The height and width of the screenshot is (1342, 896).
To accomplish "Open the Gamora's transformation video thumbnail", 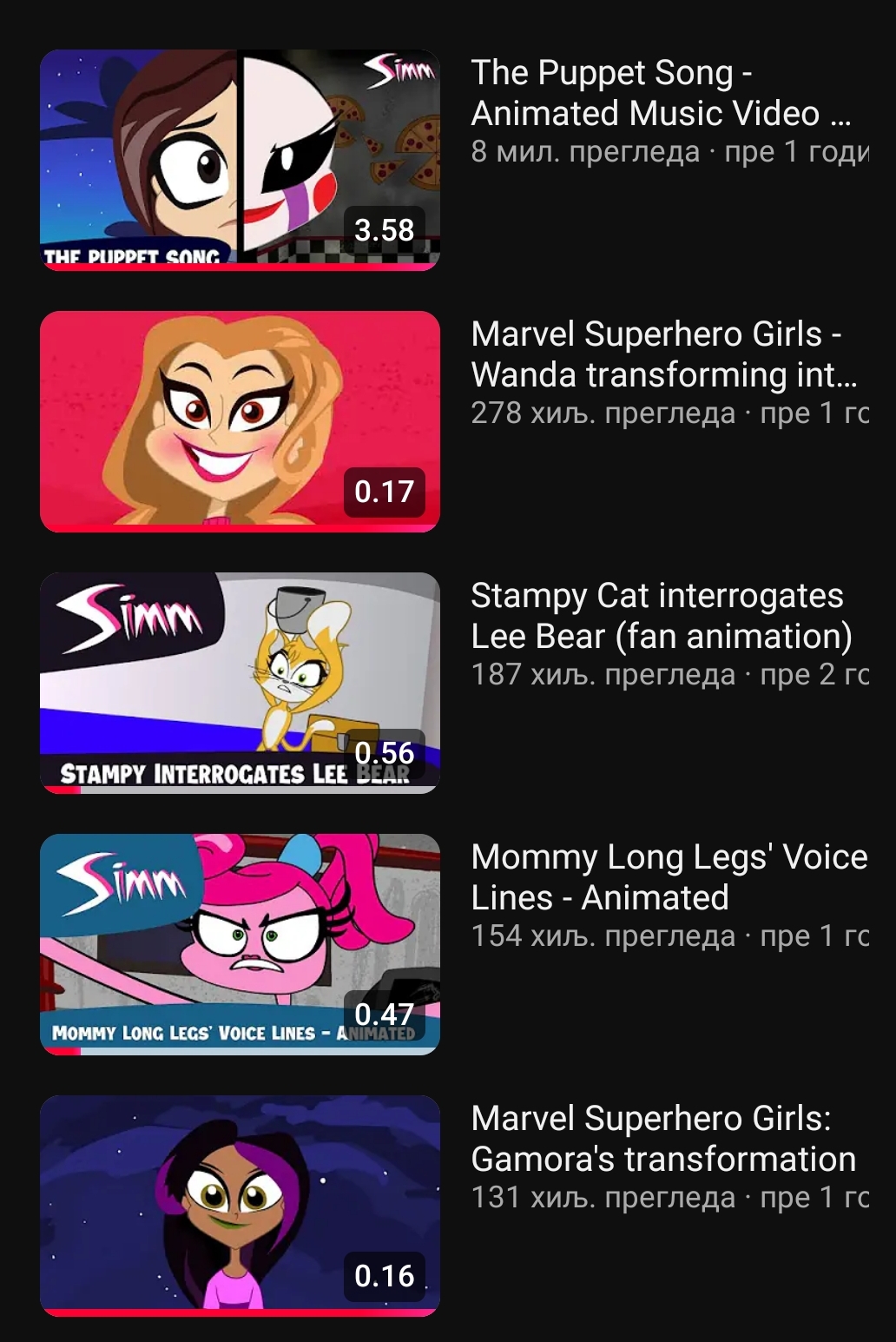I will click(240, 1206).
